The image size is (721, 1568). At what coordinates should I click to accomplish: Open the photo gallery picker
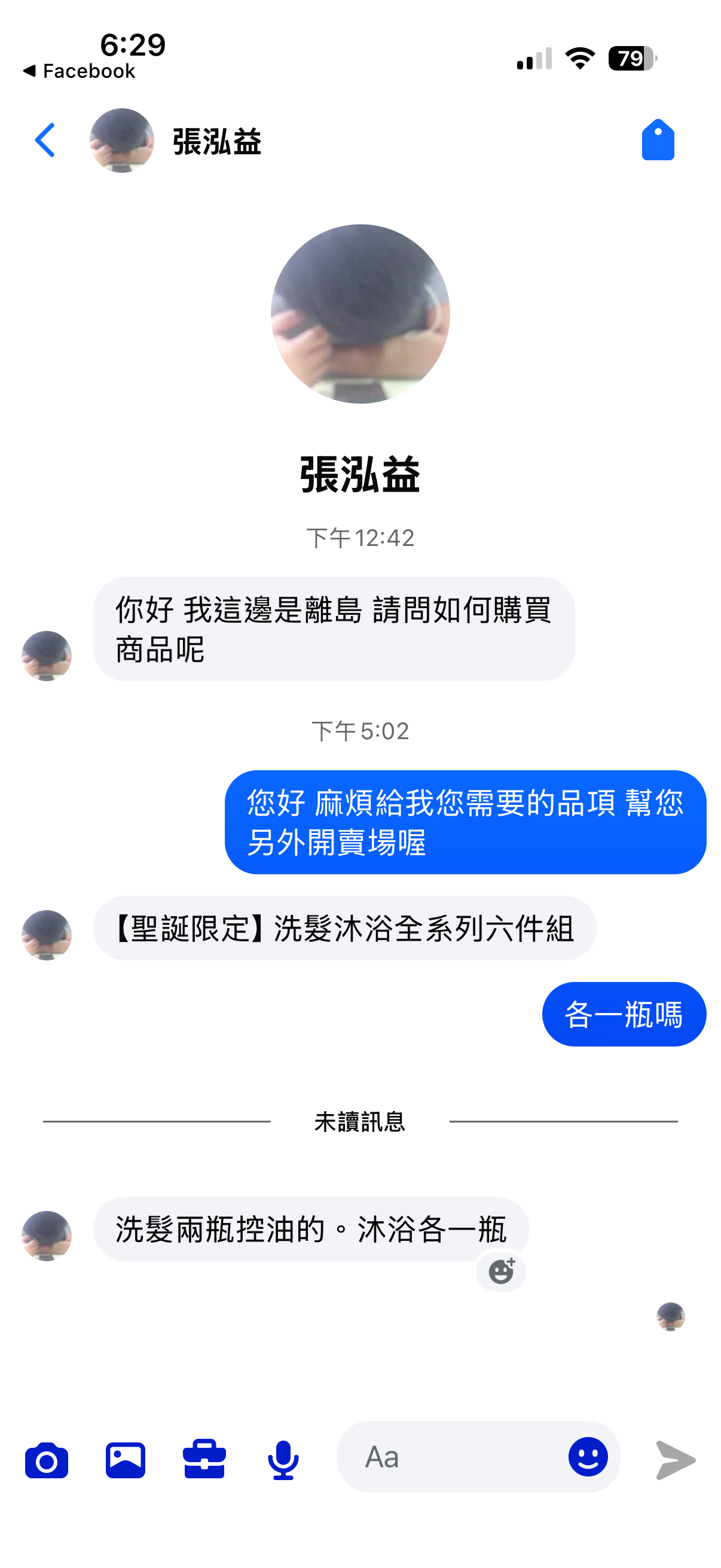pyautogui.click(x=126, y=1460)
